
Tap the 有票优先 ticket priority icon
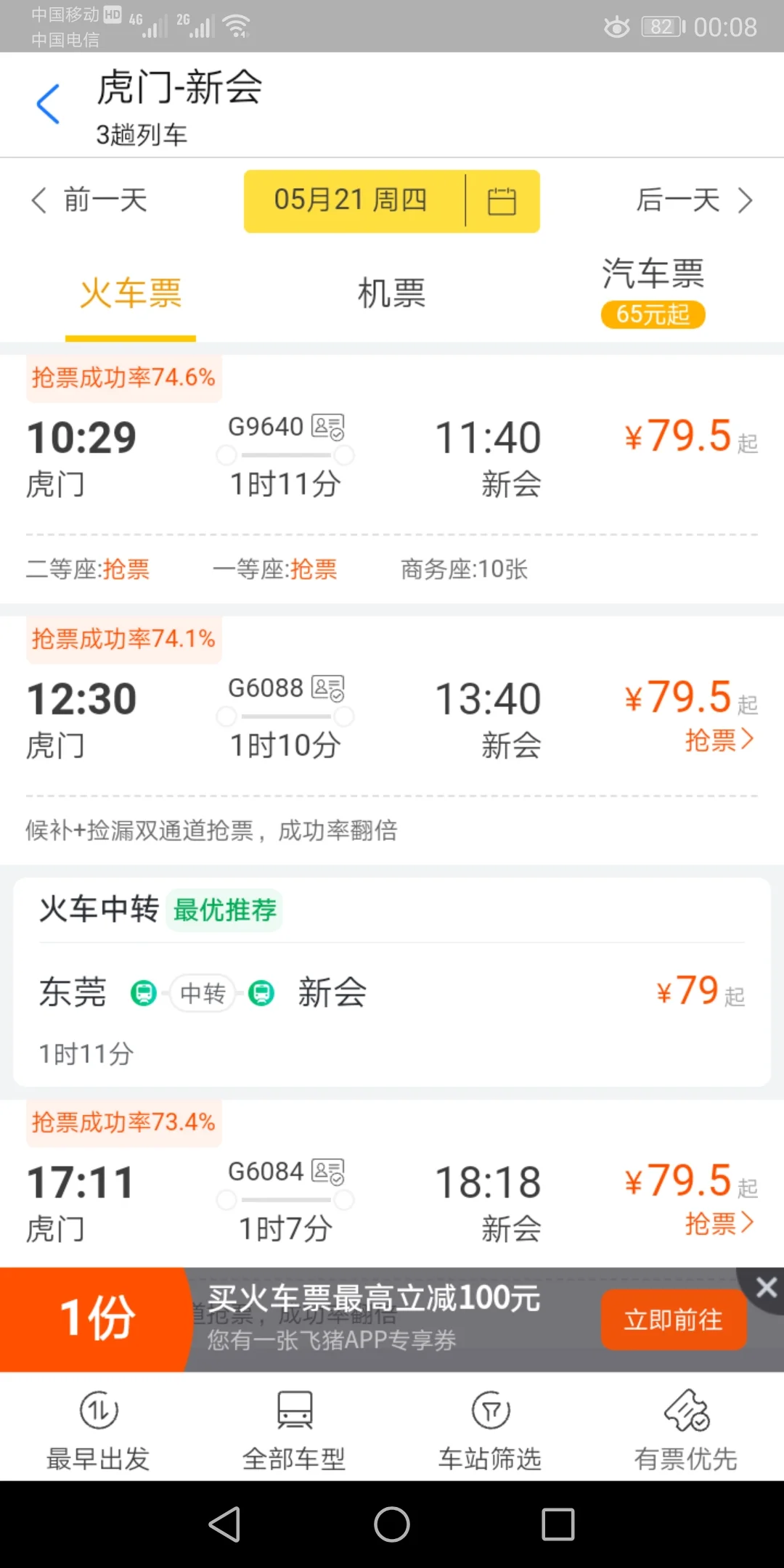(686, 1408)
